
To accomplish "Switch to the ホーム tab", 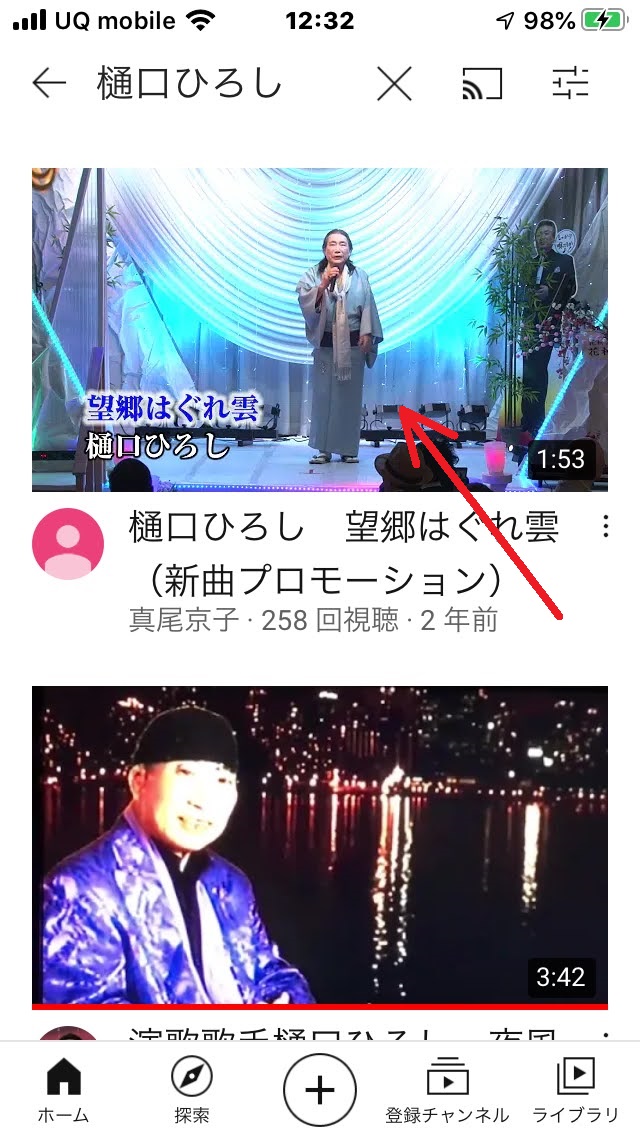I will [63, 1091].
